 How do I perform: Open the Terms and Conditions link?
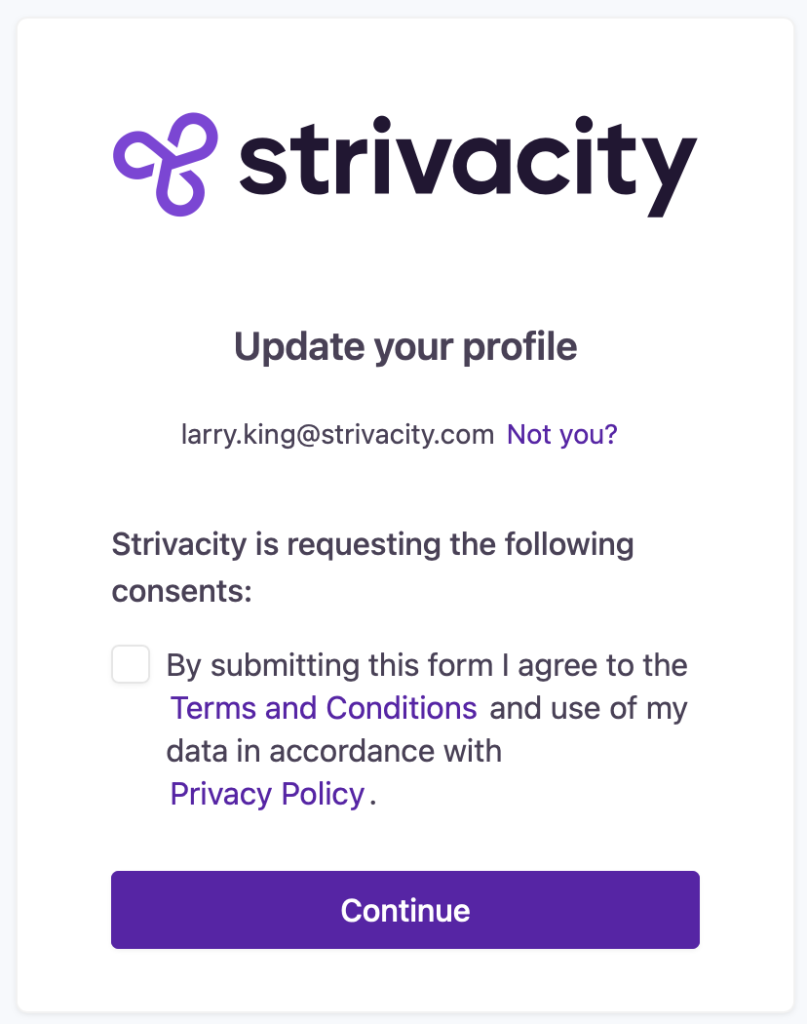(x=323, y=708)
